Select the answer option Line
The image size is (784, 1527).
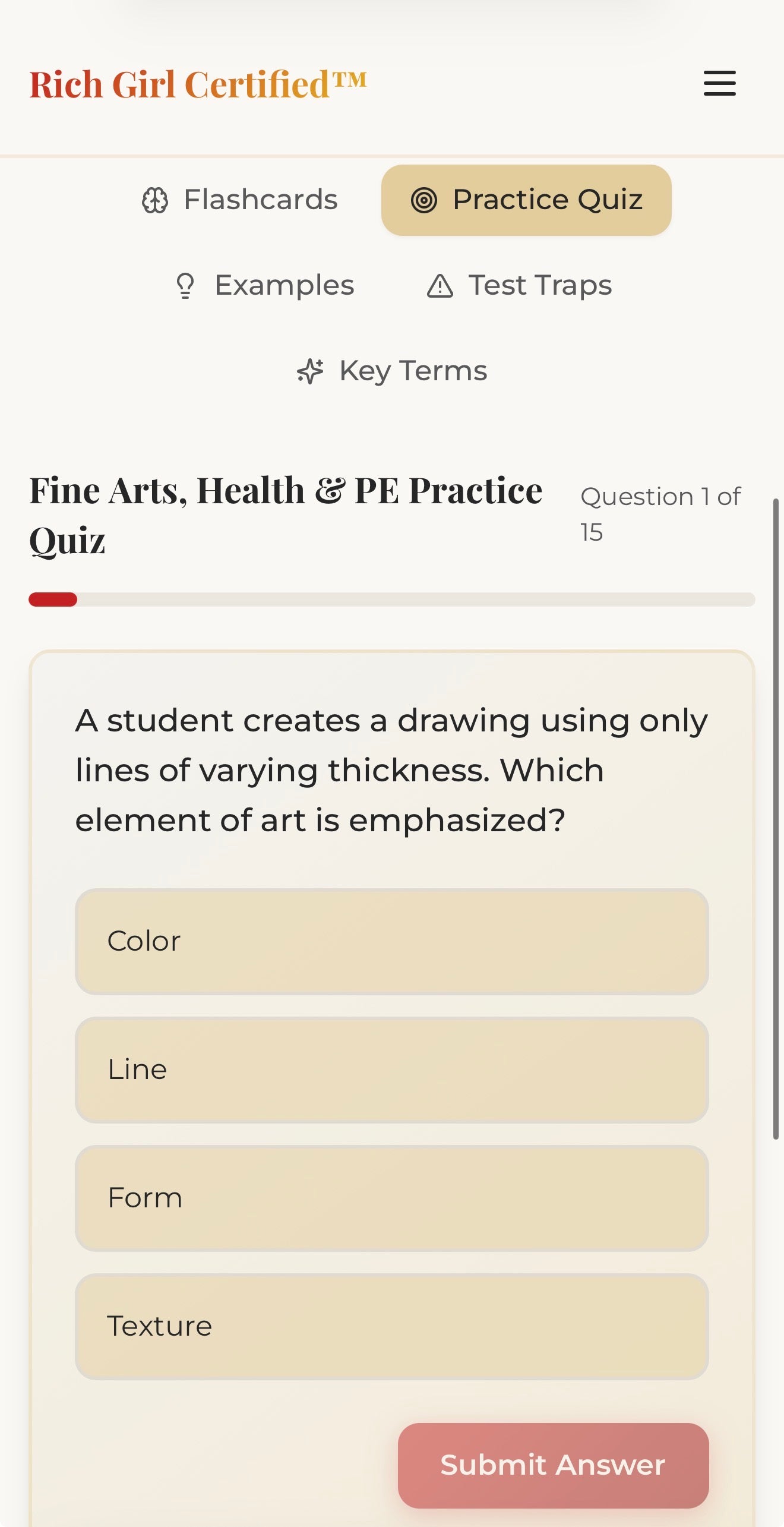click(392, 1069)
